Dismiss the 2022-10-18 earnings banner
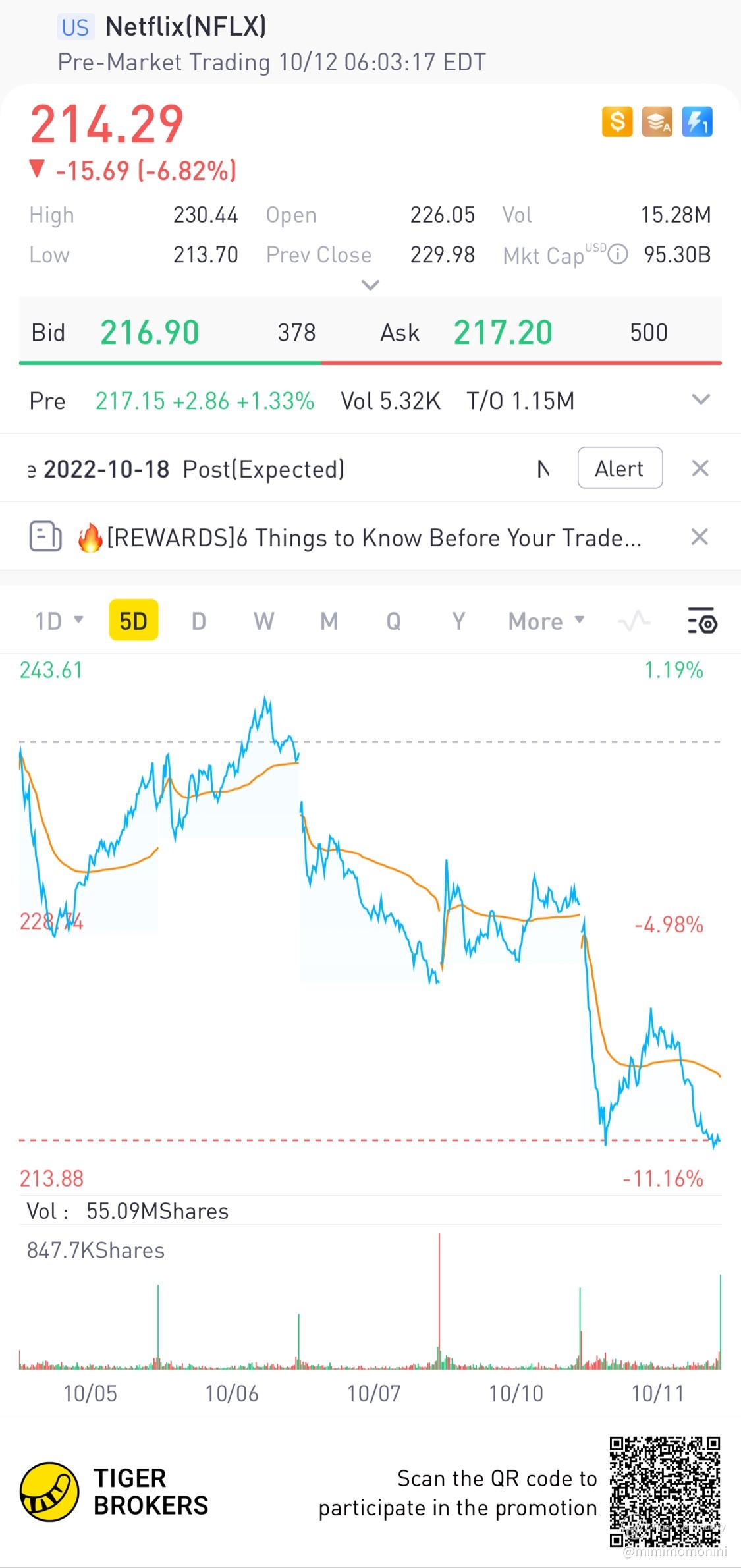741x1568 pixels. pos(700,468)
